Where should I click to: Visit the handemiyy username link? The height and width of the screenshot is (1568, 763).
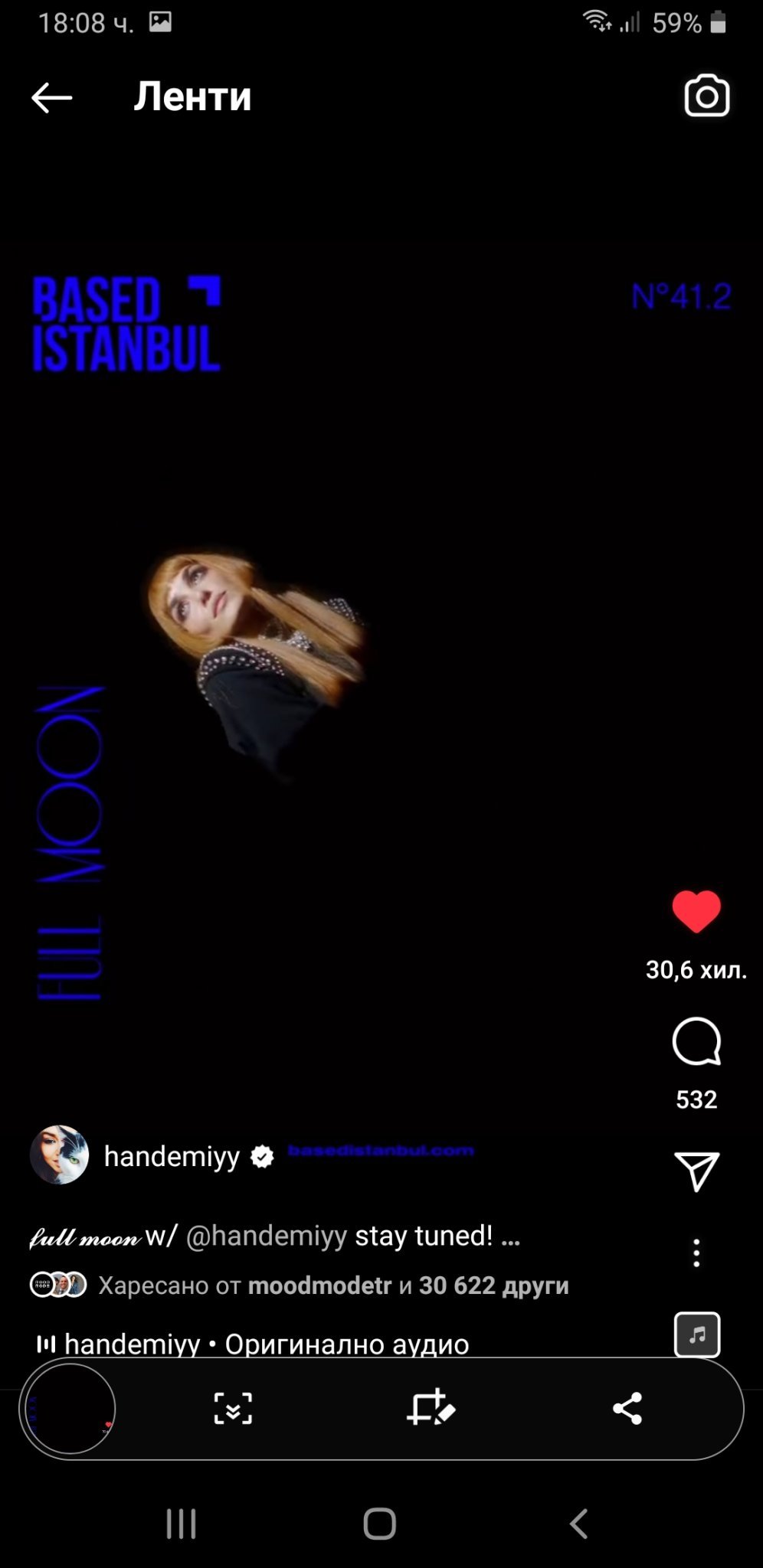coord(172,1156)
